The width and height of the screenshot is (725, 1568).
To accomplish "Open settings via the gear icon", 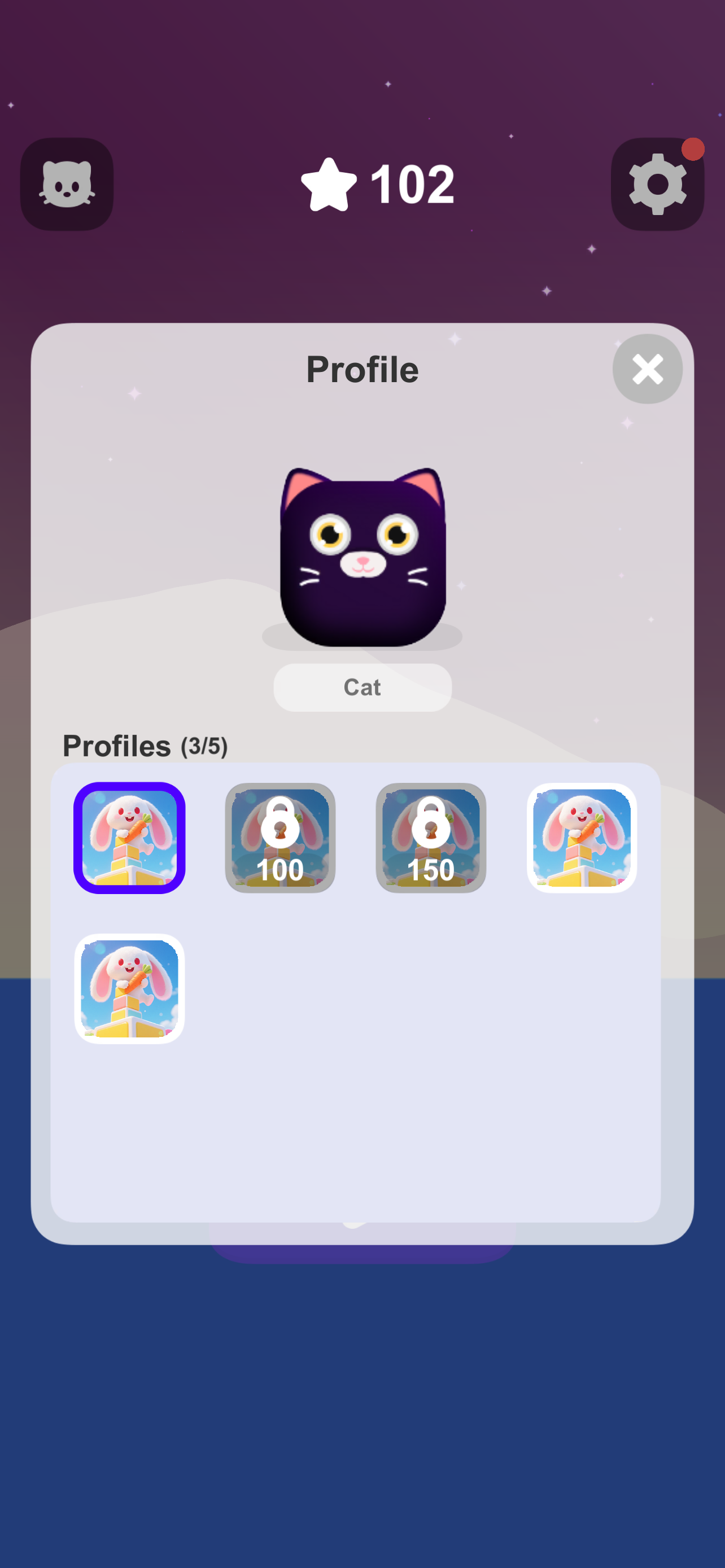I will pyautogui.click(x=657, y=184).
